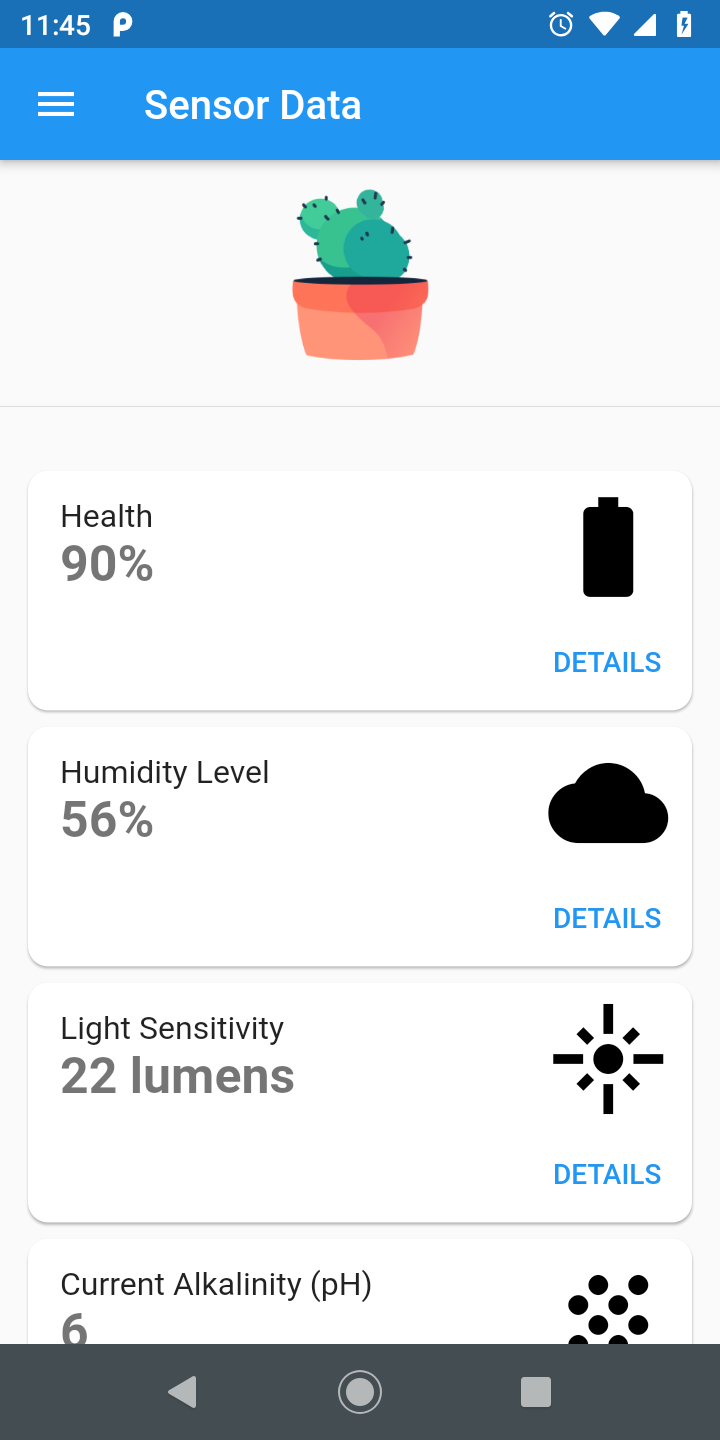The width and height of the screenshot is (720, 1440).
Task: Open the navigation drawer menu
Action: point(56,105)
